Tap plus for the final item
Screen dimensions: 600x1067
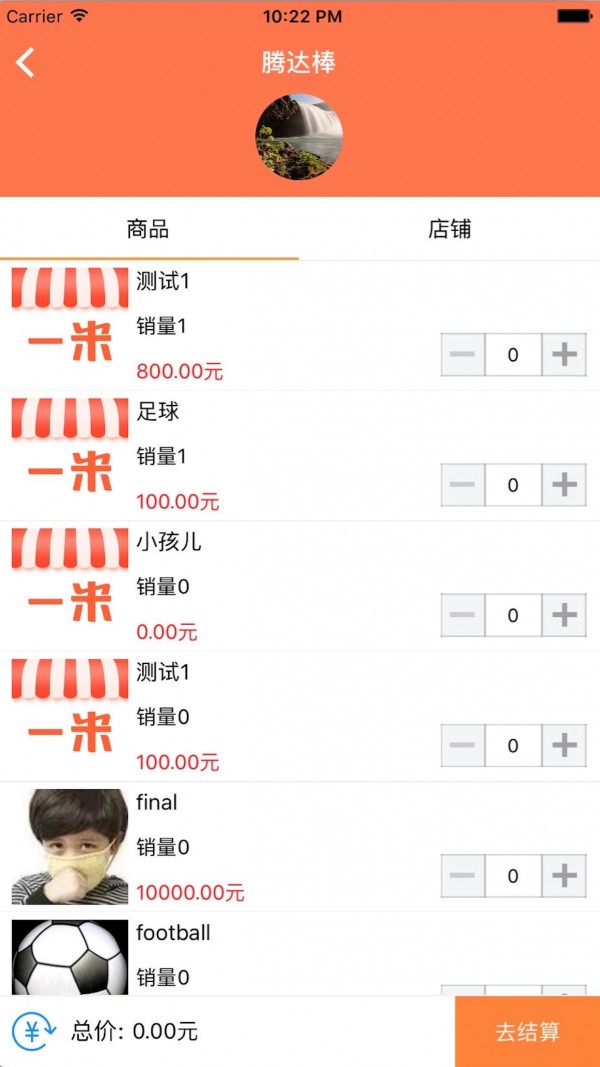(x=564, y=876)
